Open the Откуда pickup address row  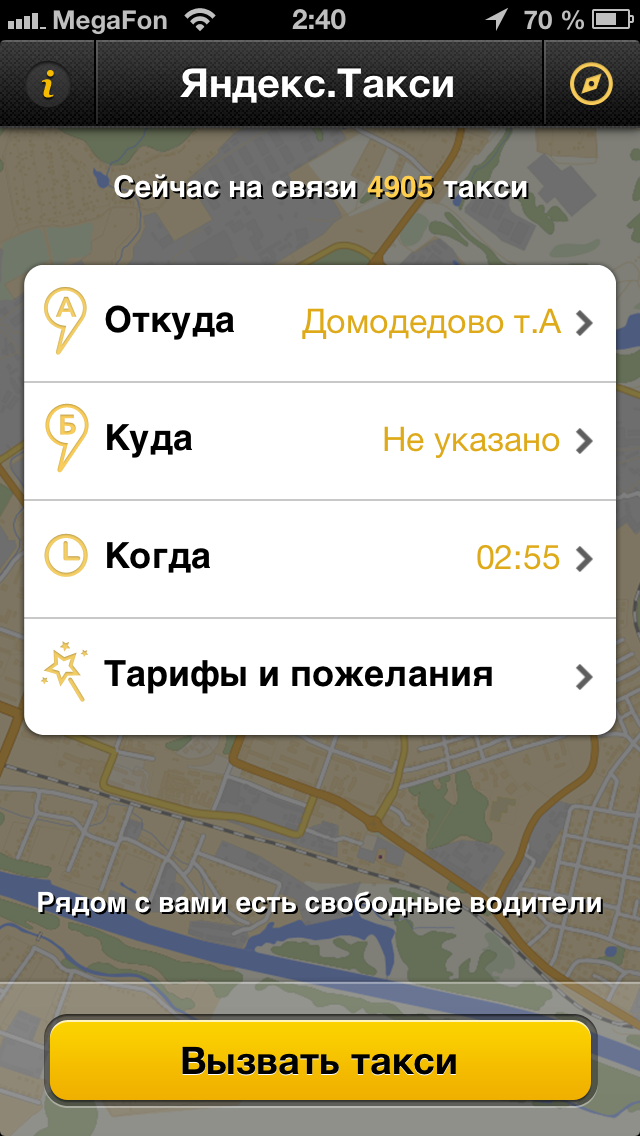click(x=319, y=323)
